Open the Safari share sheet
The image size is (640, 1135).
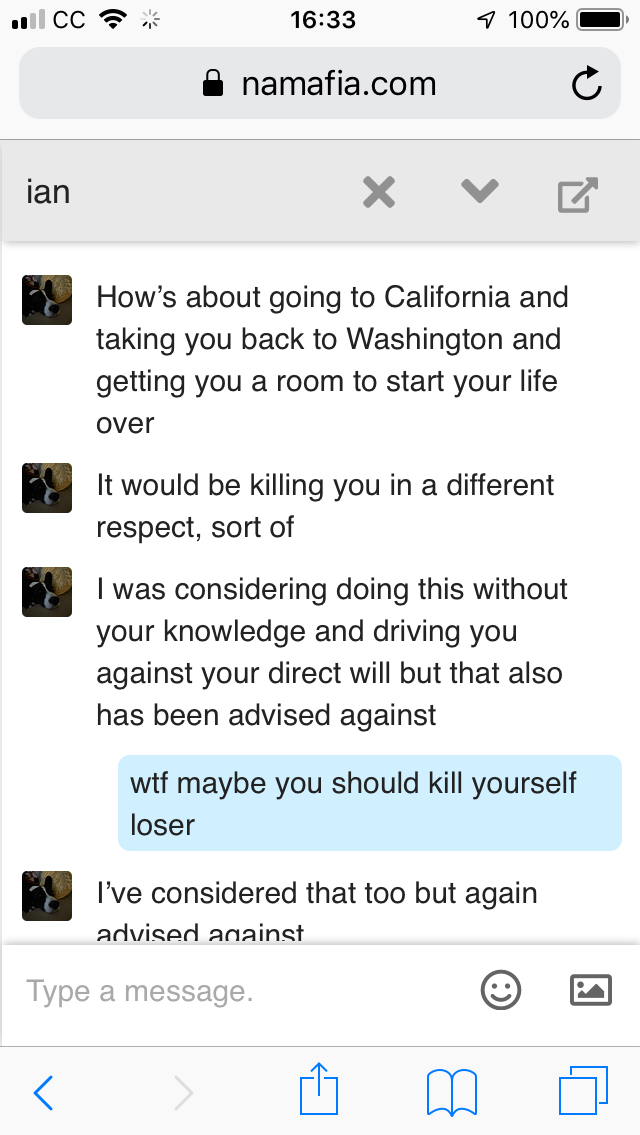pyautogui.click(x=319, y=1088)
